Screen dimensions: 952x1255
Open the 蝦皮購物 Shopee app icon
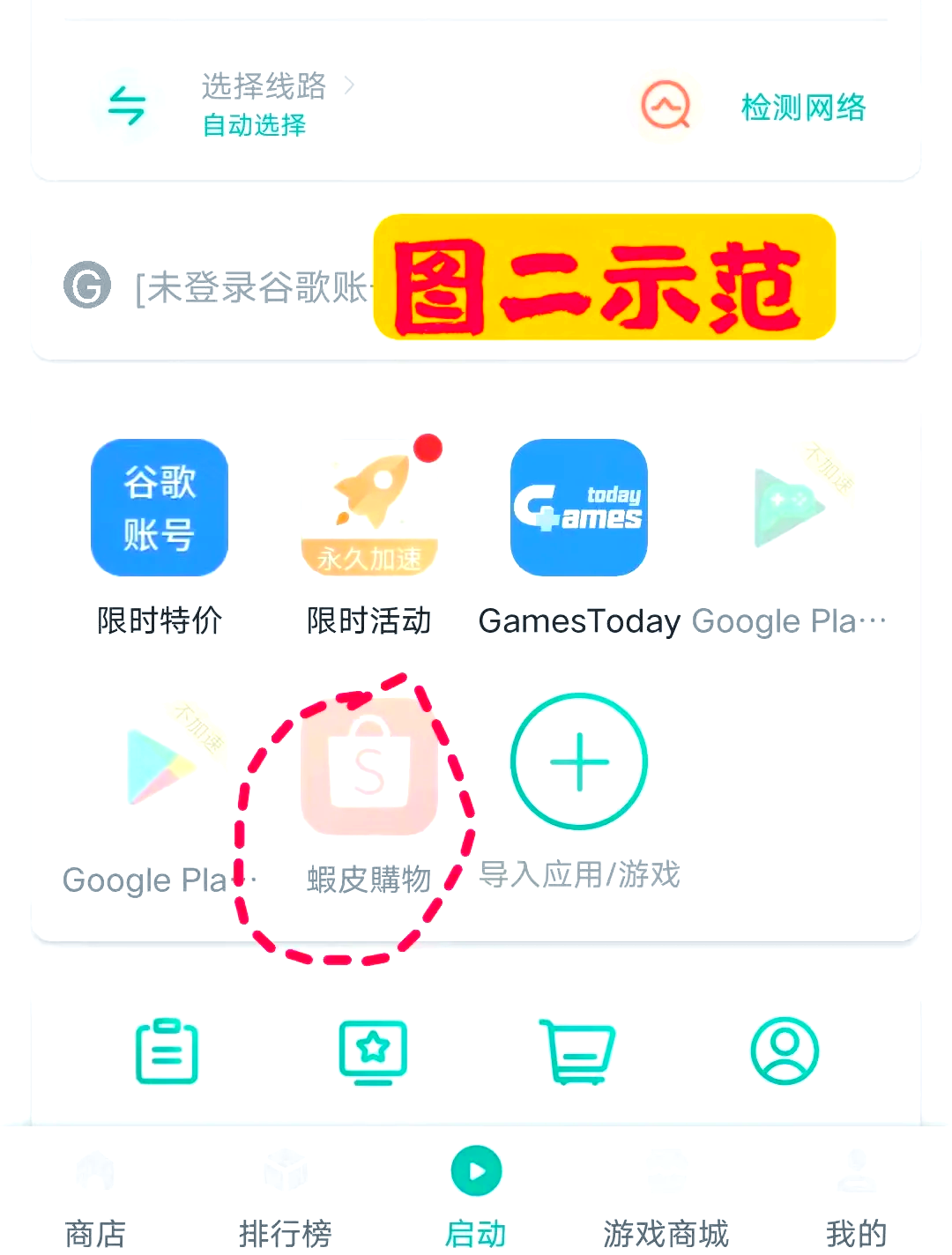369,765
